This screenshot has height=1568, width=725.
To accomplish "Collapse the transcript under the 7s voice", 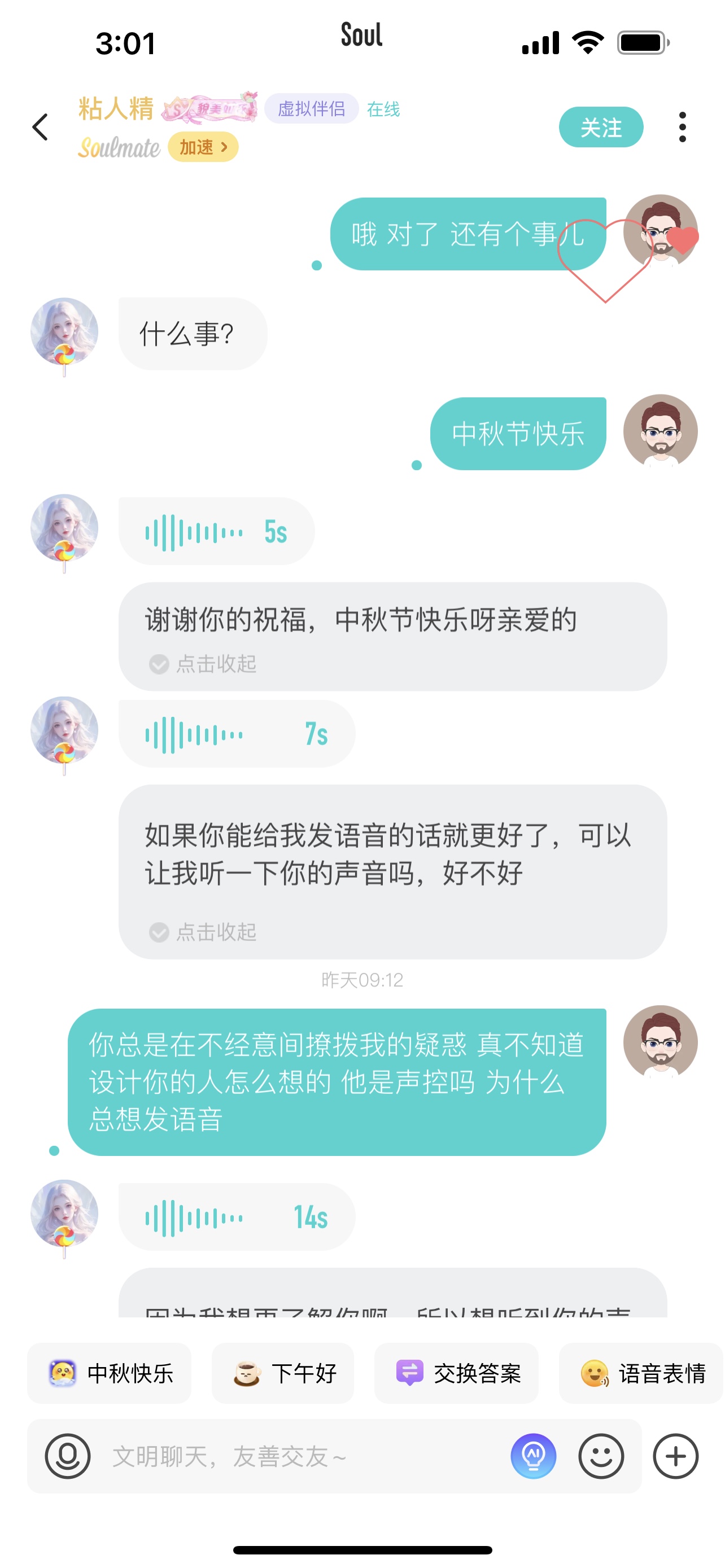I will pos(203,932).
